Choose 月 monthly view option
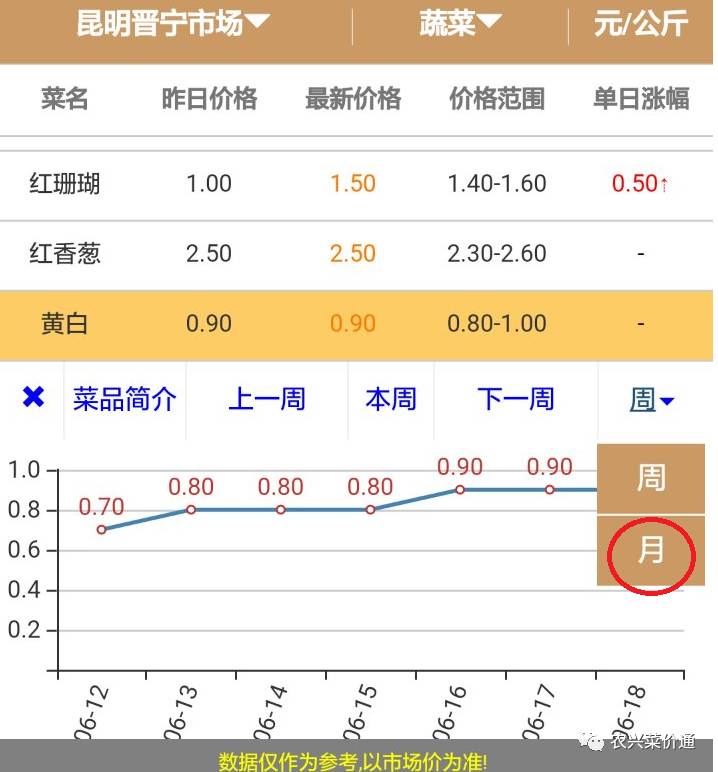The width and height of the screenshot is (718, 772). click(651, 550)
